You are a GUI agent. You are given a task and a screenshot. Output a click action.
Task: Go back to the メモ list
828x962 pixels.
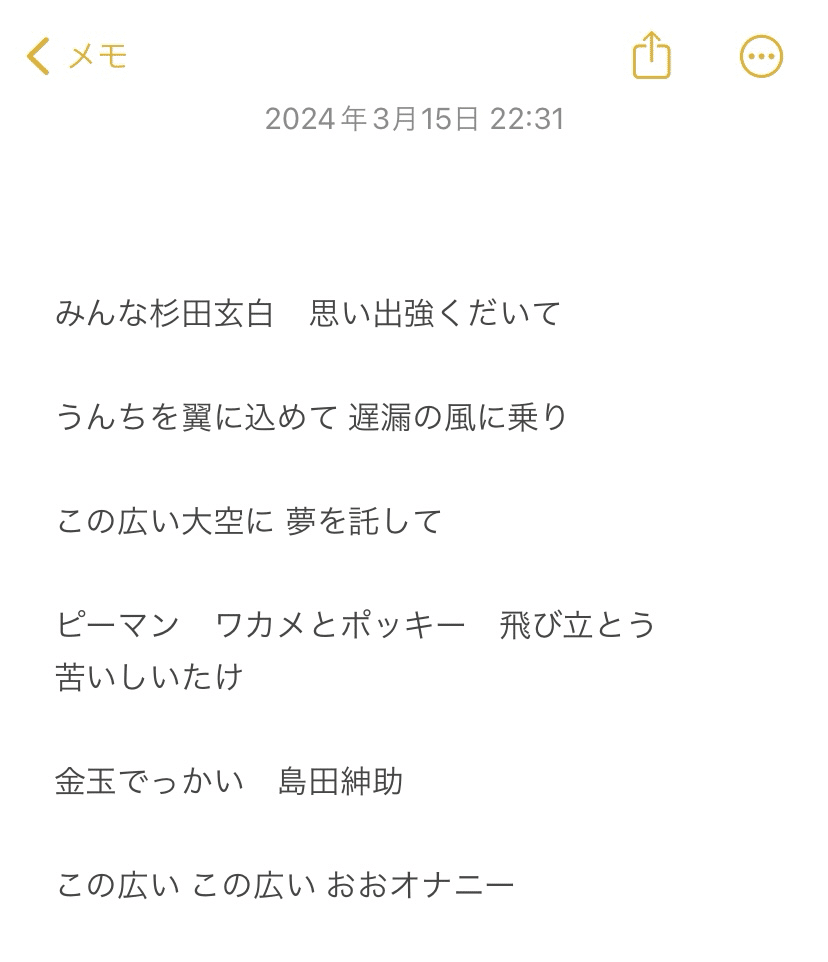(77, 56)
